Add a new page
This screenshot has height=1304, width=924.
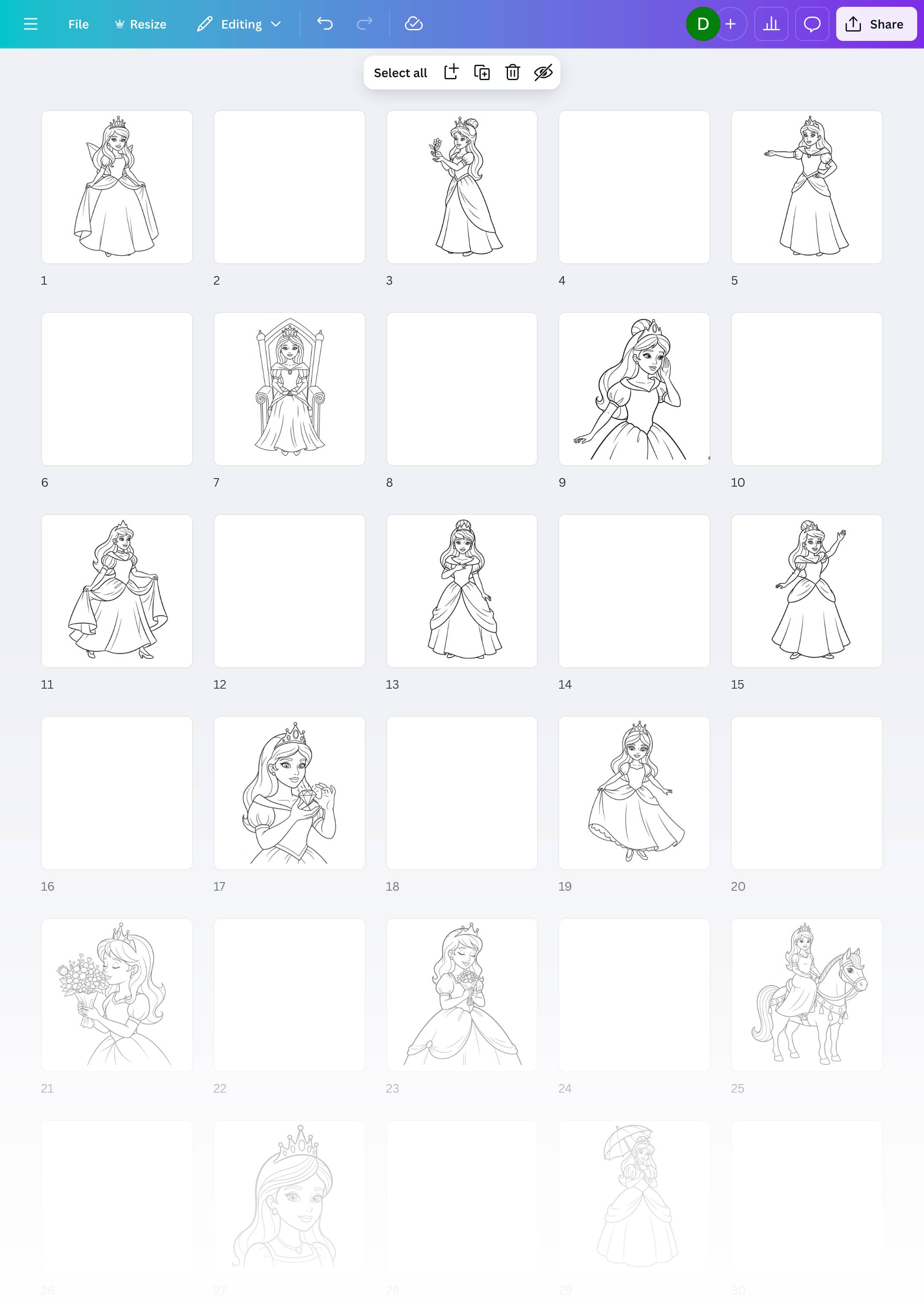451,72
